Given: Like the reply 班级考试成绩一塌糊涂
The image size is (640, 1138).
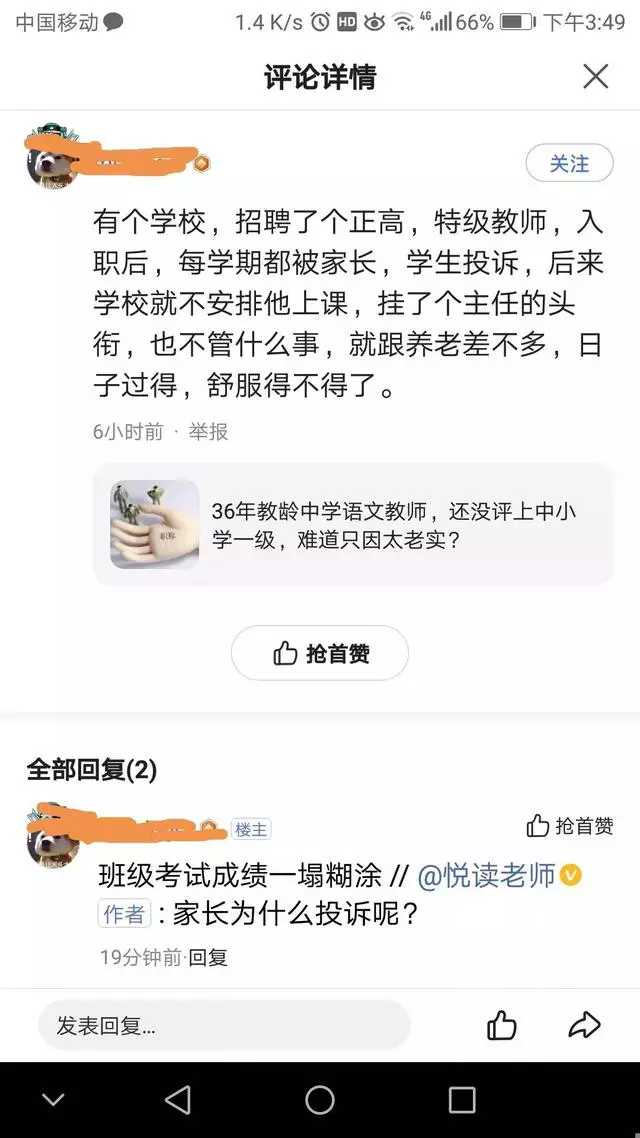Looking at the screenshot, I should (570, 826).
